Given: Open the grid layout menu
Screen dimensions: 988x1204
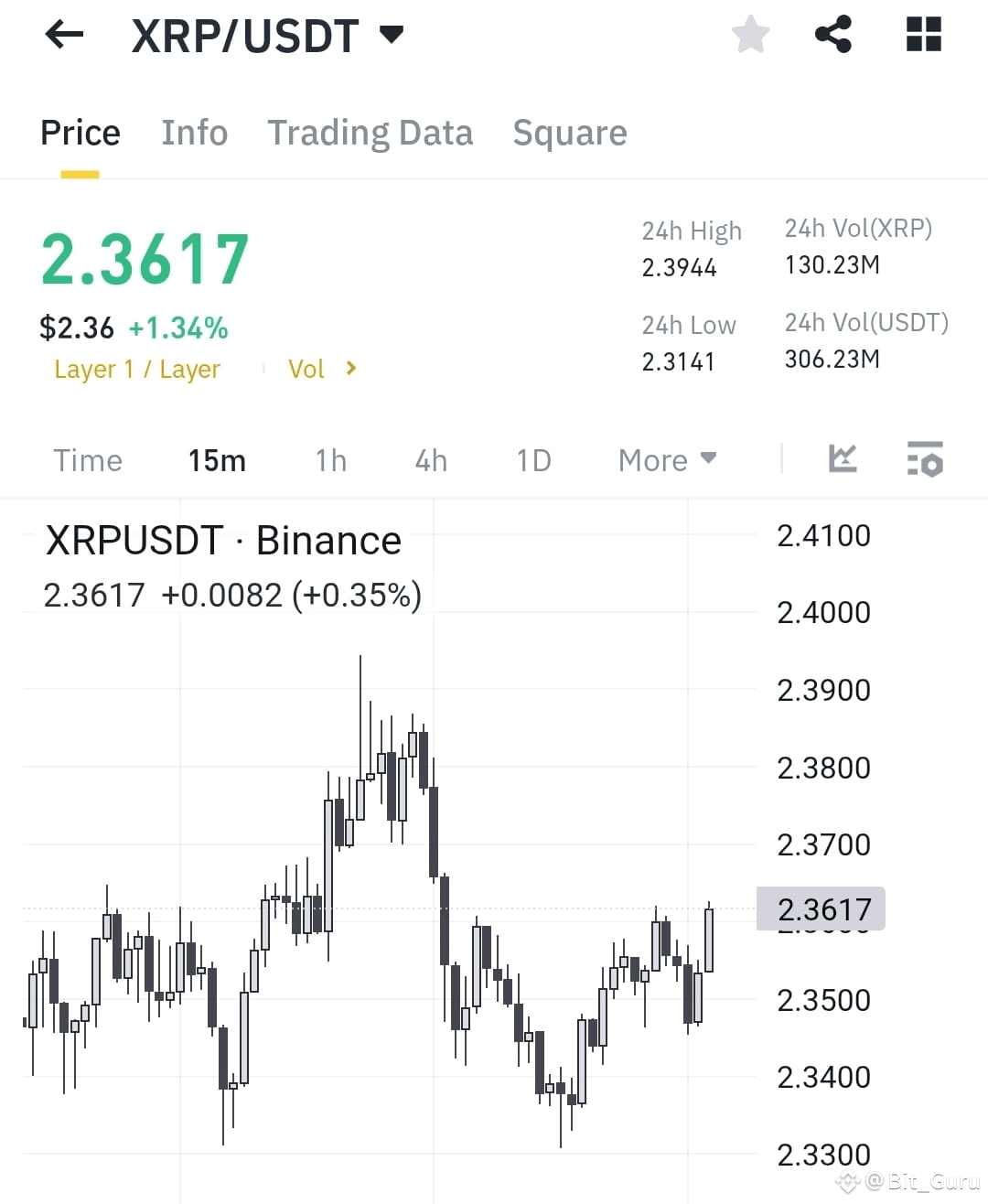Looking at the screenshot, I should [923, 34].
